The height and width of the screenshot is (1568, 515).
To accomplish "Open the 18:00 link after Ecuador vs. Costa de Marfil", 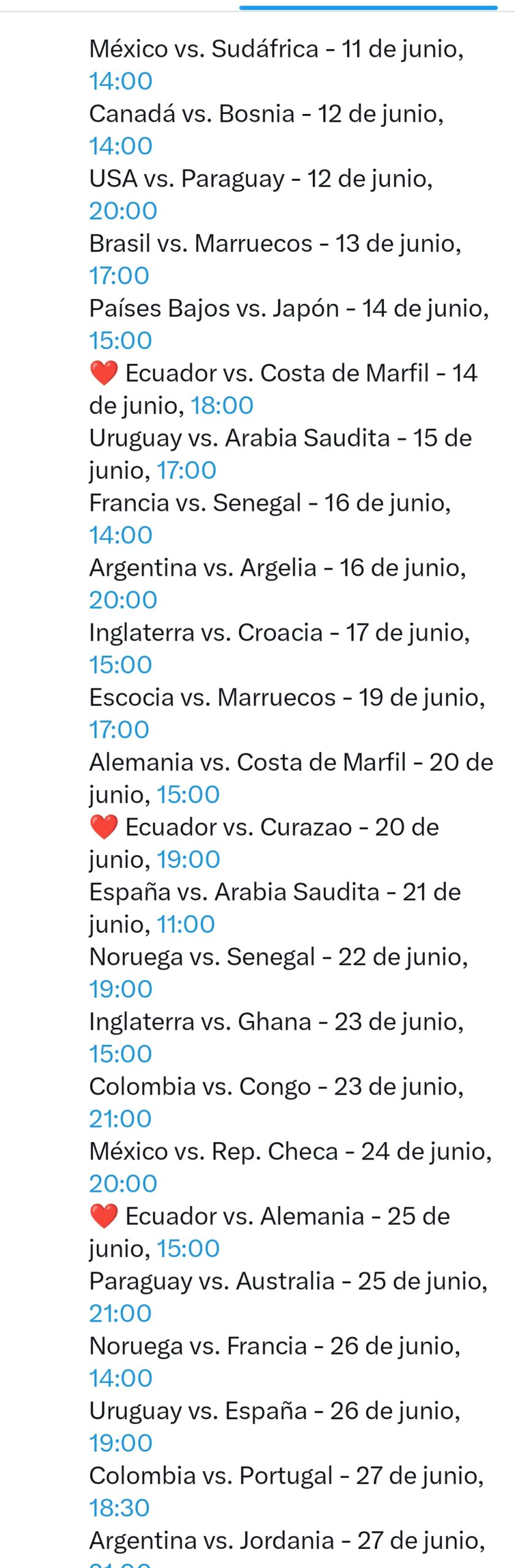I will [222, 406].
